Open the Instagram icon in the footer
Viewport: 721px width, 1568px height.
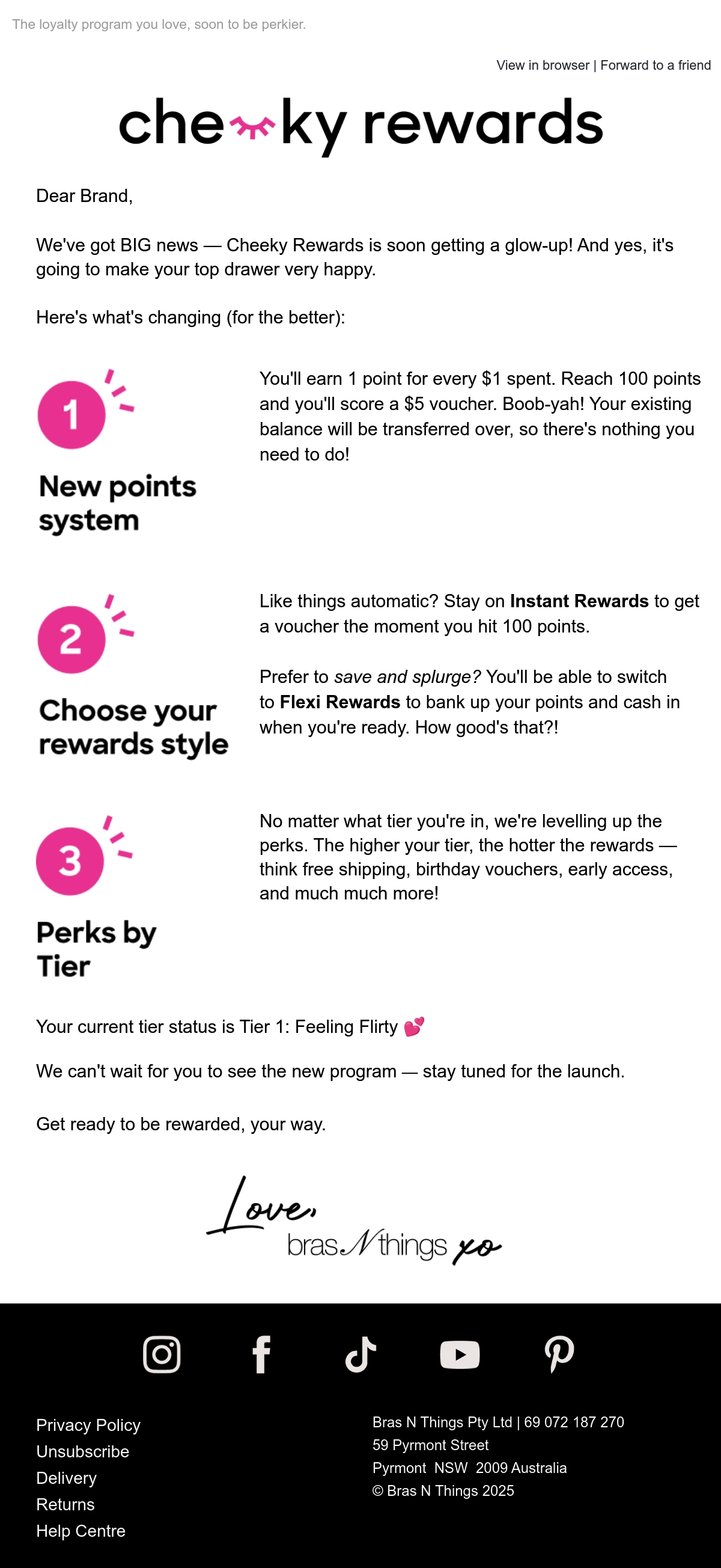(x=162, y=1355)
